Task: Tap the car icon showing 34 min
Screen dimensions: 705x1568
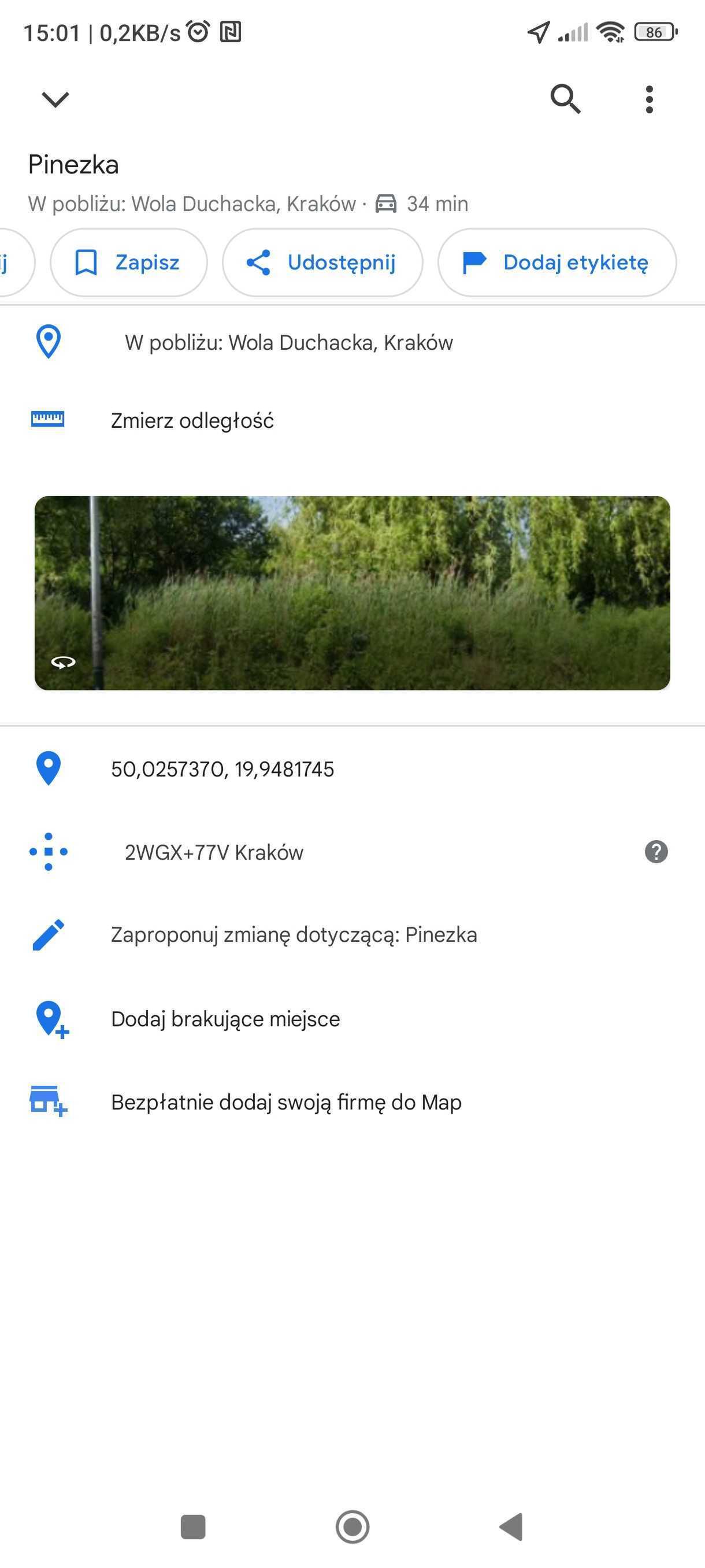Action: (385, 203)
